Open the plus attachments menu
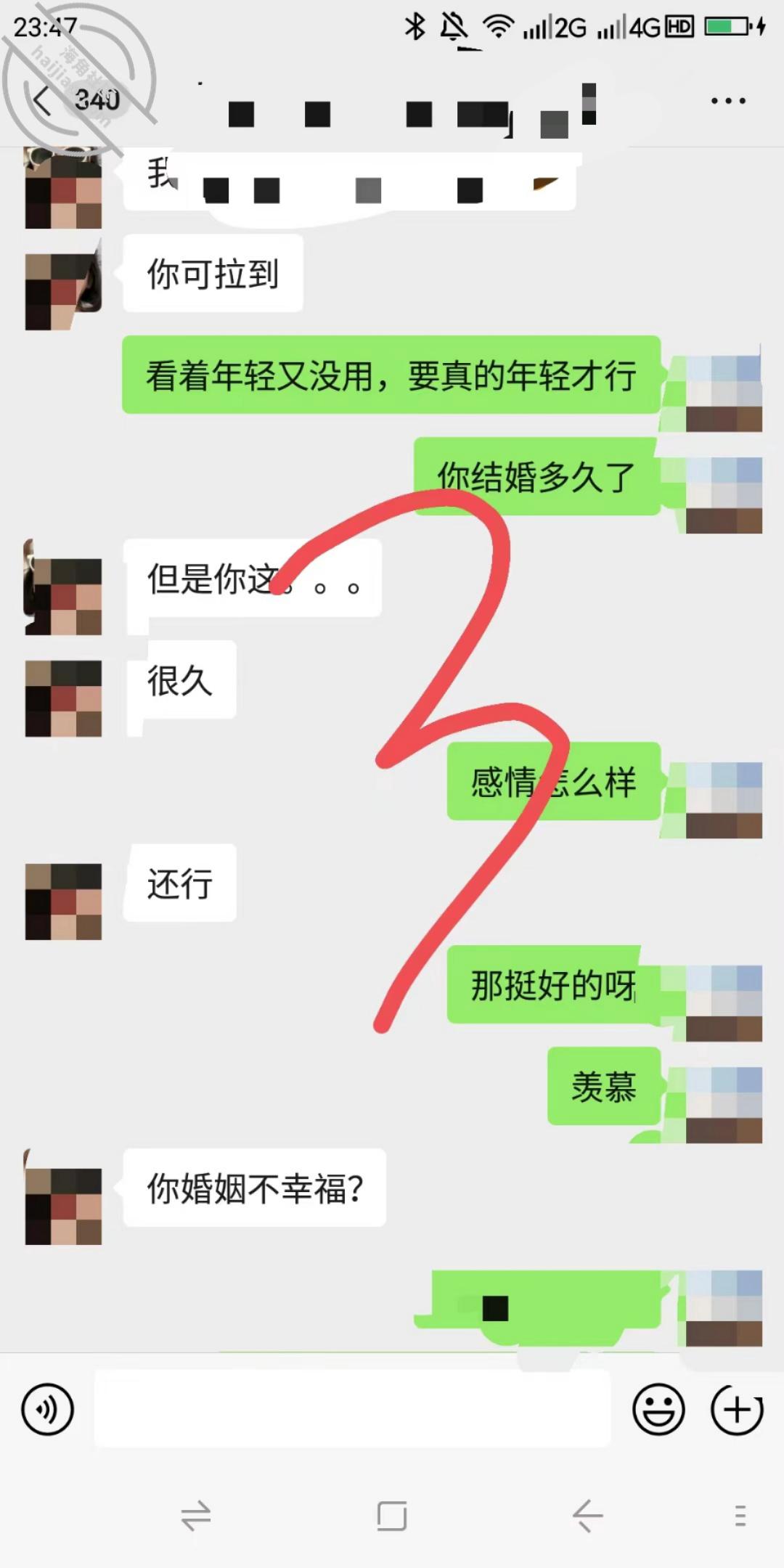 click(736, 1410)
